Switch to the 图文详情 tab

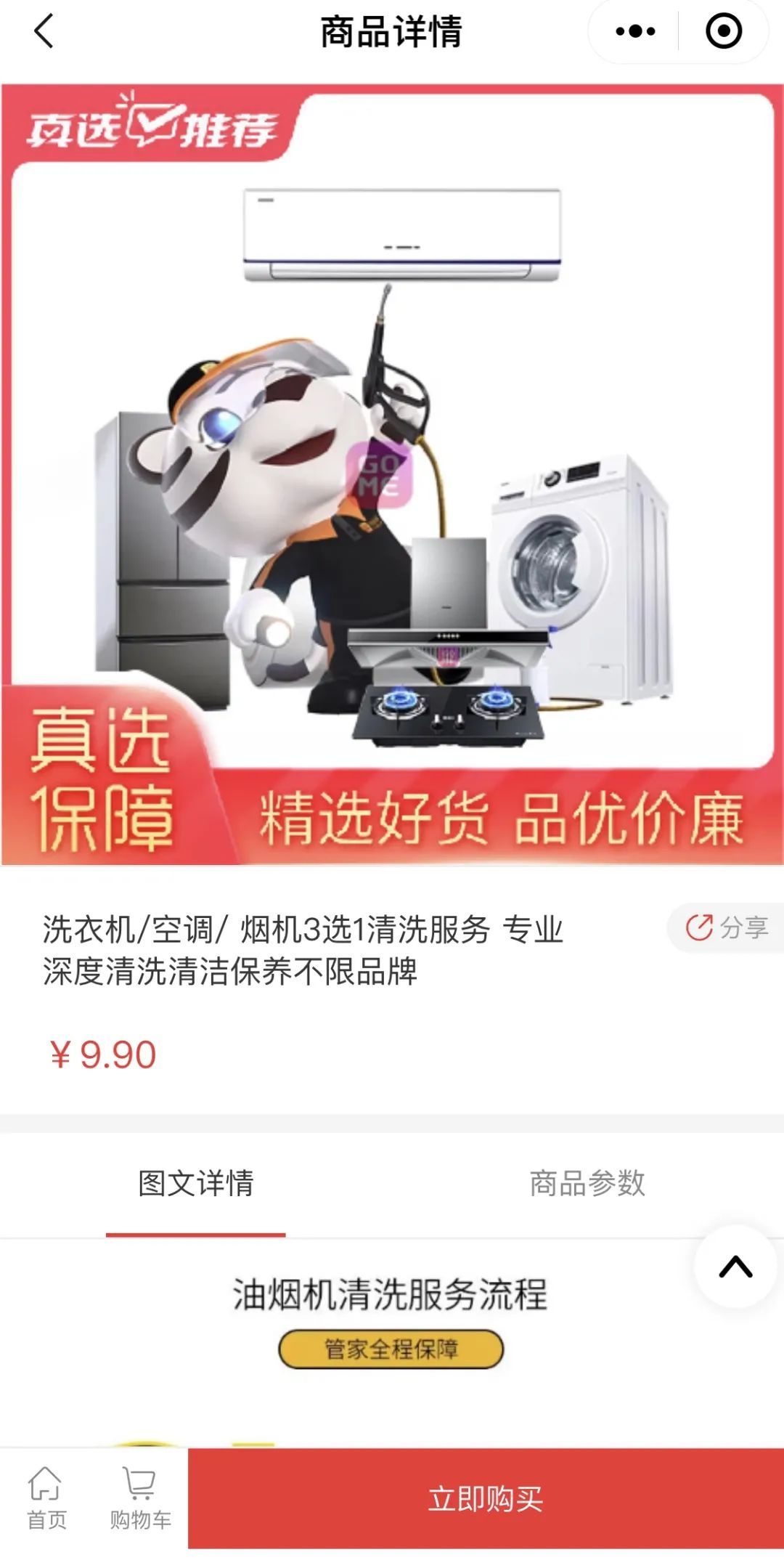tap(196, 1184)
